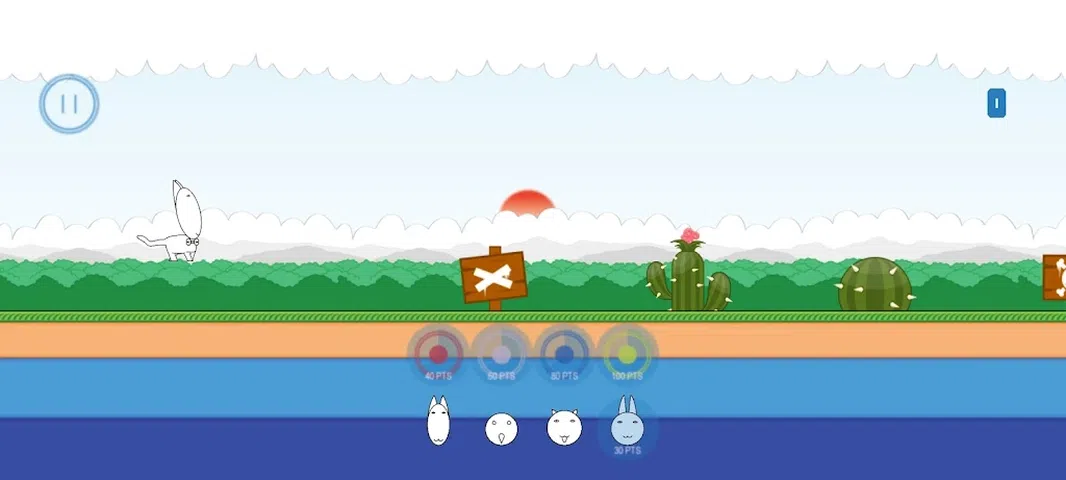1066x480 pixels.
Task: Choose the round bird-faced character
Action: 501,429
